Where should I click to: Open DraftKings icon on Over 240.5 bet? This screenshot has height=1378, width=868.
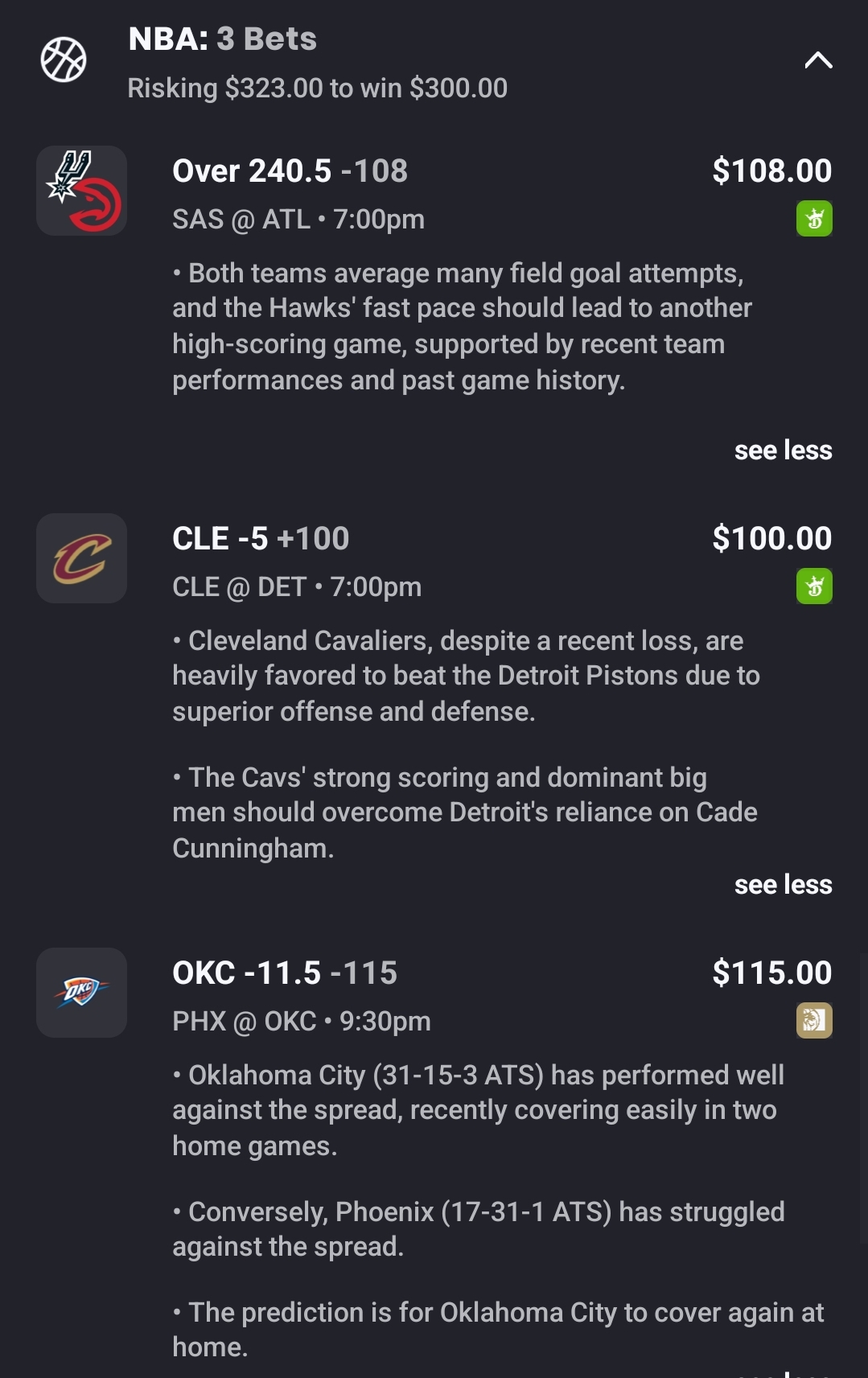[x=814, y=219]
